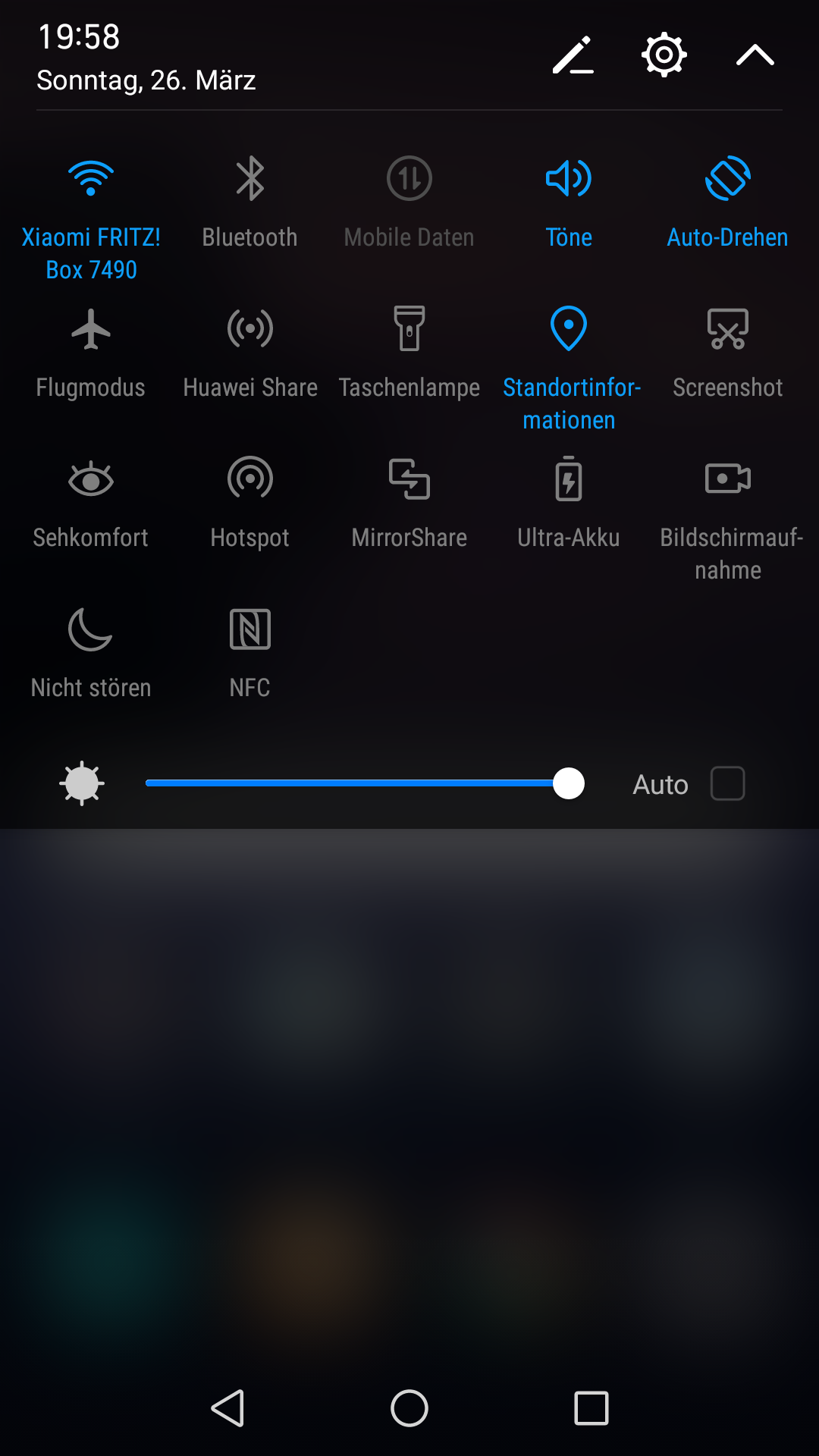Take a screenshot with the Screenshot tile
Image resolution: width=819 pixels, height=1456 pixels.
[x=728, y=328]
